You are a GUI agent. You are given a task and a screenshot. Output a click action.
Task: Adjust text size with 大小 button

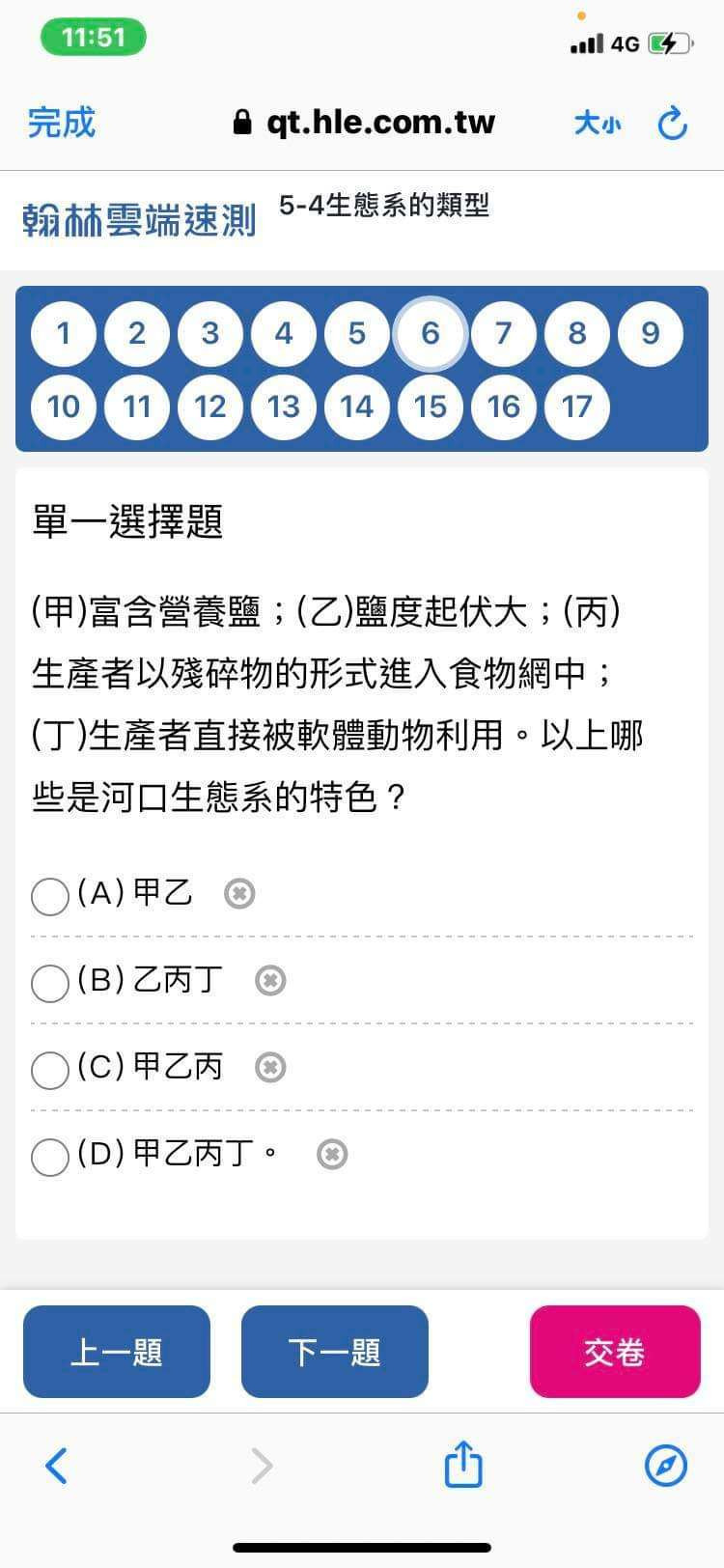point(598,124)
